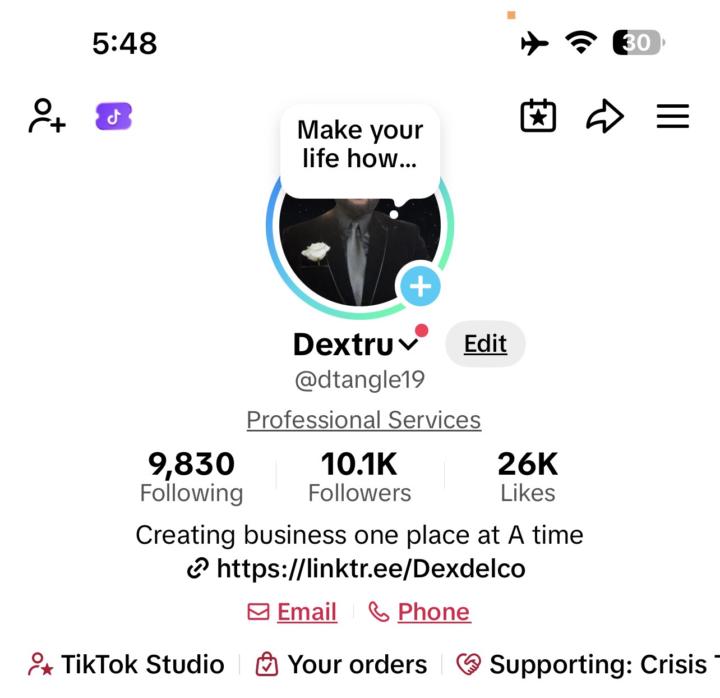Screen dimensions: 720x698
Task: Tap the Edit profile button
Action: click(x=485, y=344)
